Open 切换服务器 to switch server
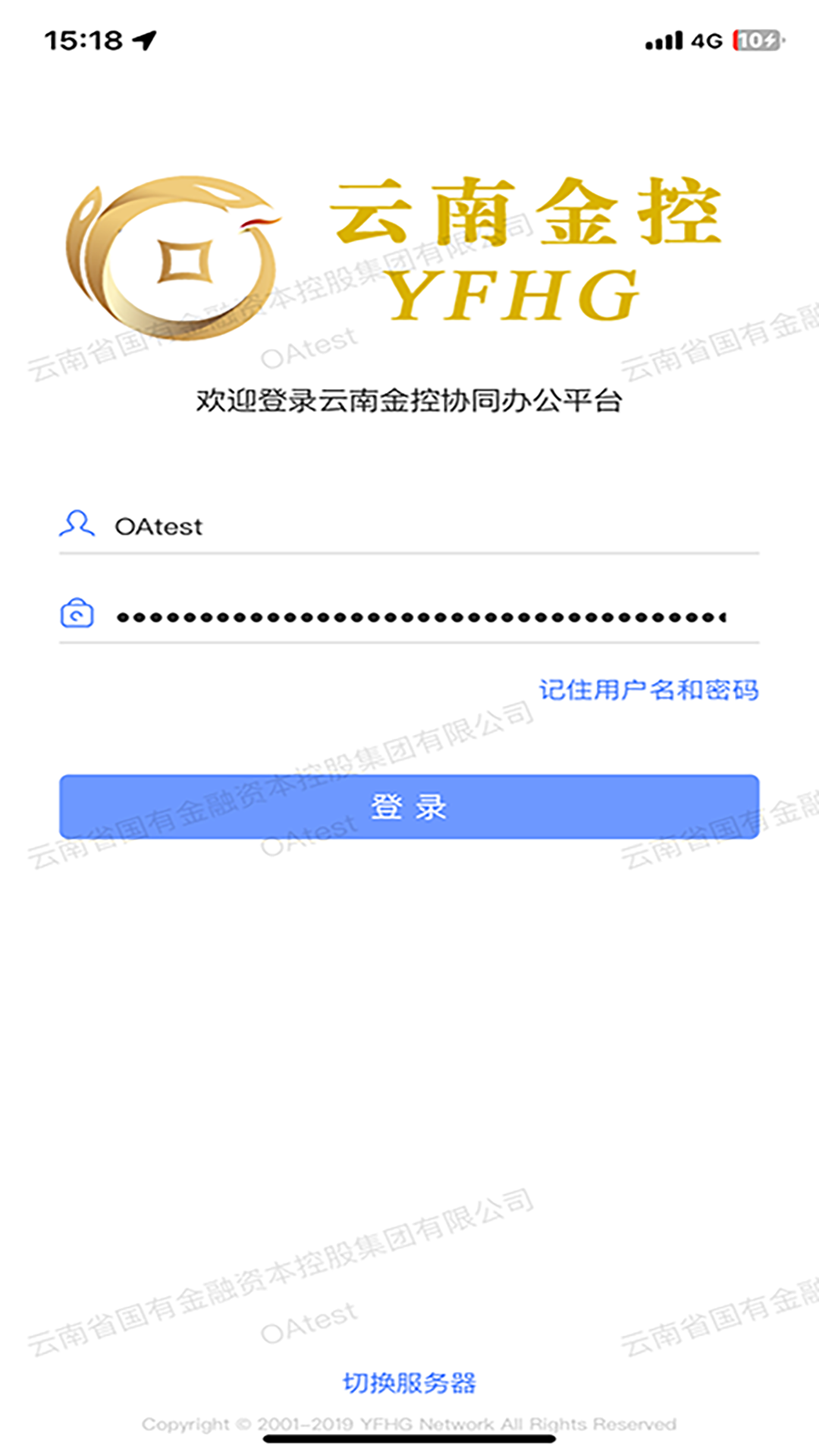 [409, 1383]
